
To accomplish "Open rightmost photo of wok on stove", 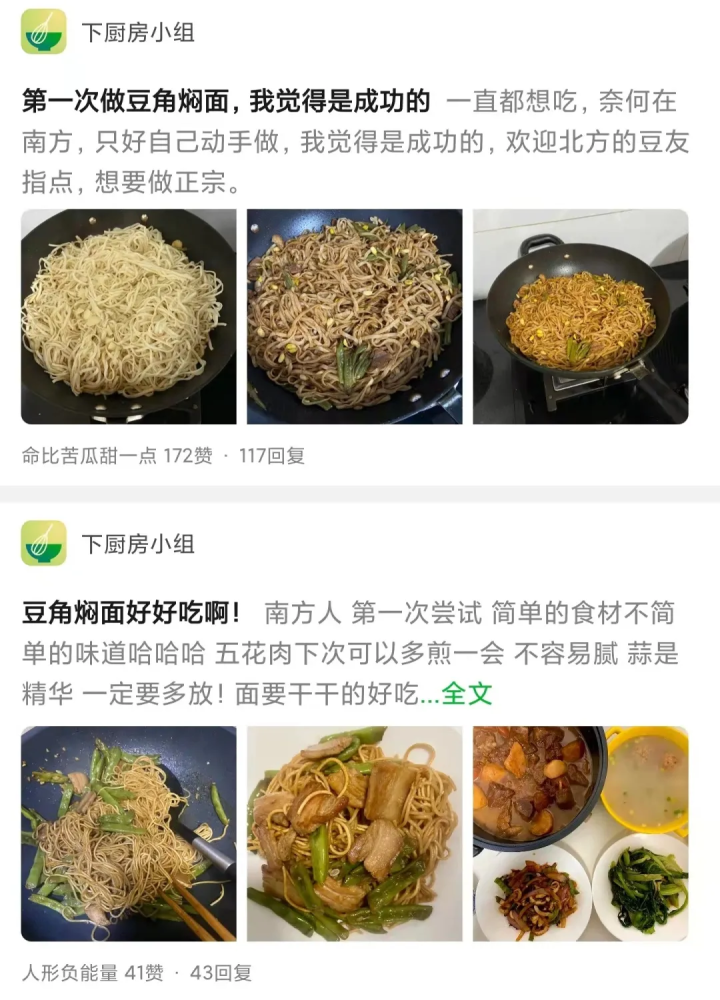I will tap(580, 320).
